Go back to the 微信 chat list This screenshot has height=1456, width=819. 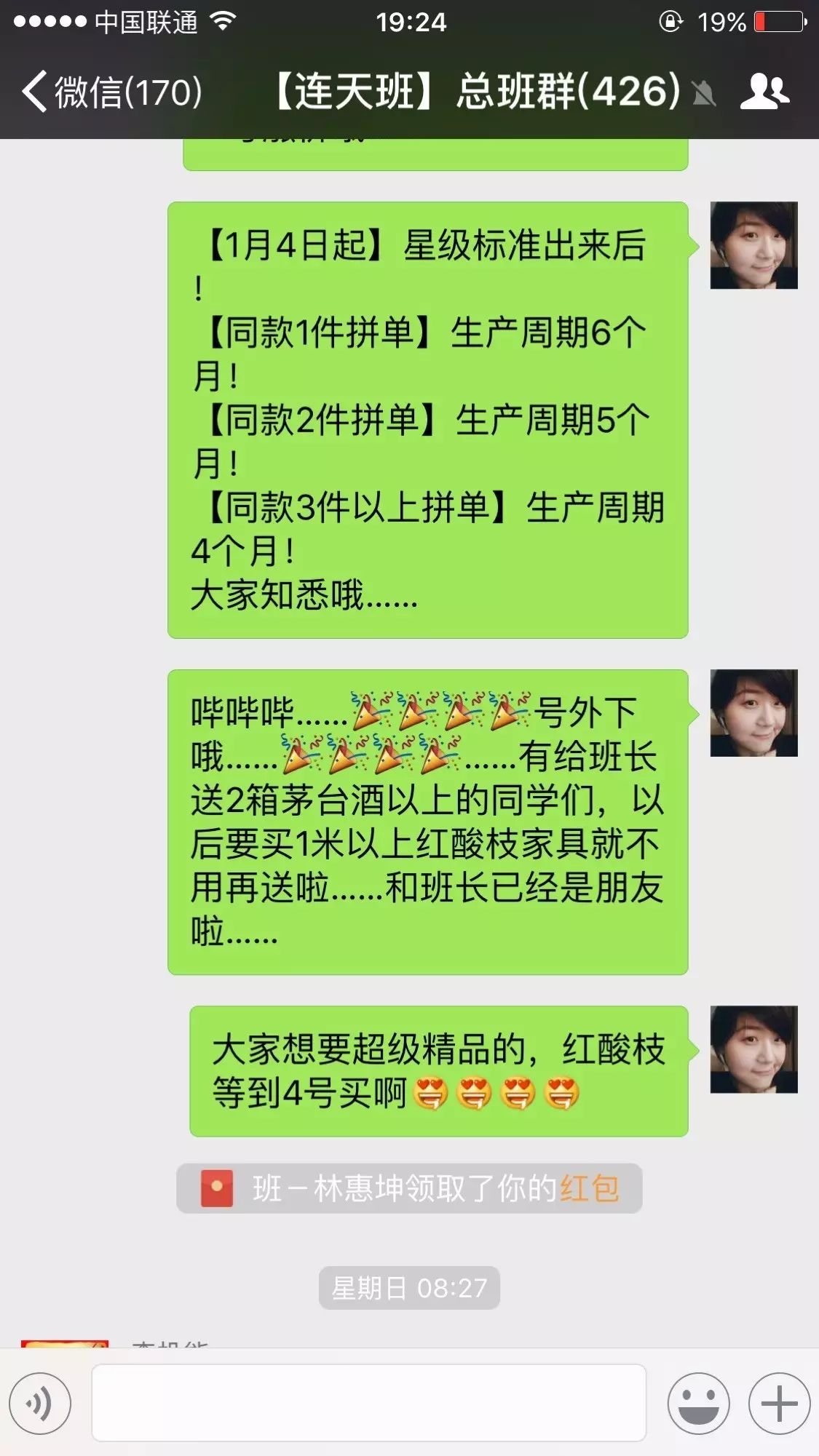(109, 92)
